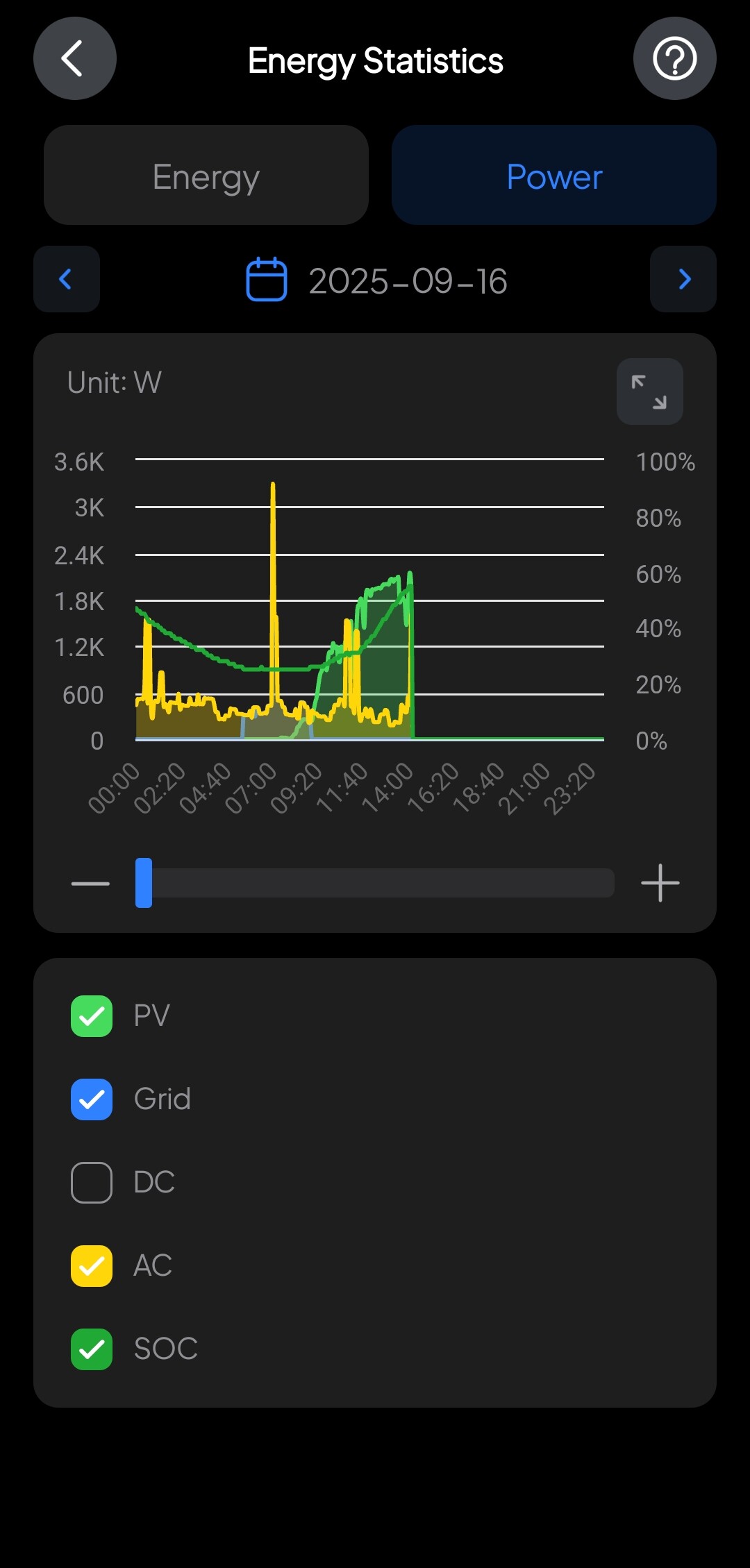750x1568 pixels.
Task: Switch to the Energy tab
Action: pyautogui.click(x=206, y=175)
